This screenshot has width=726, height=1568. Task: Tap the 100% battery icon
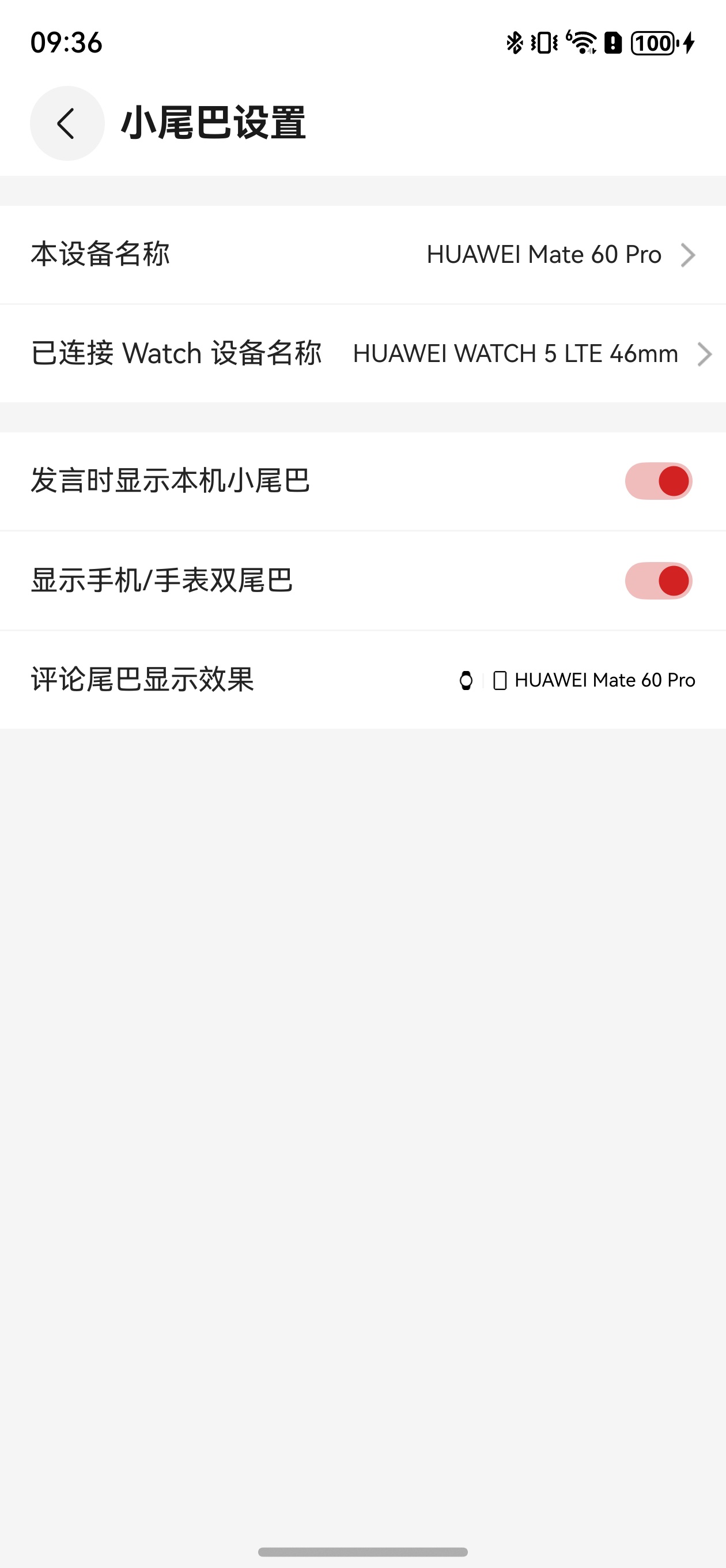pyautogui.click(x=652, y=42)
